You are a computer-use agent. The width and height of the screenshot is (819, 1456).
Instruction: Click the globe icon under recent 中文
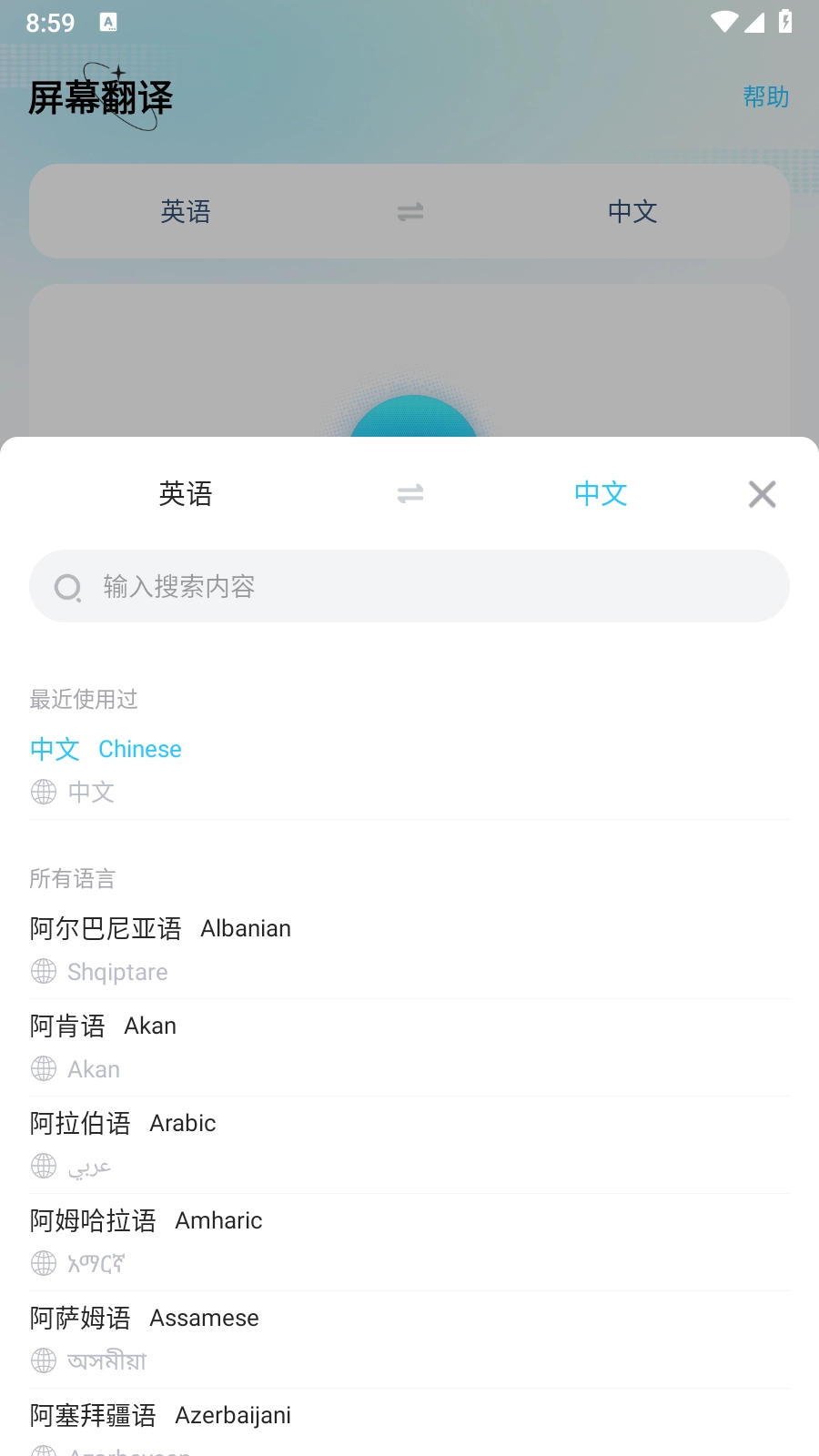[x=43, y=792]
